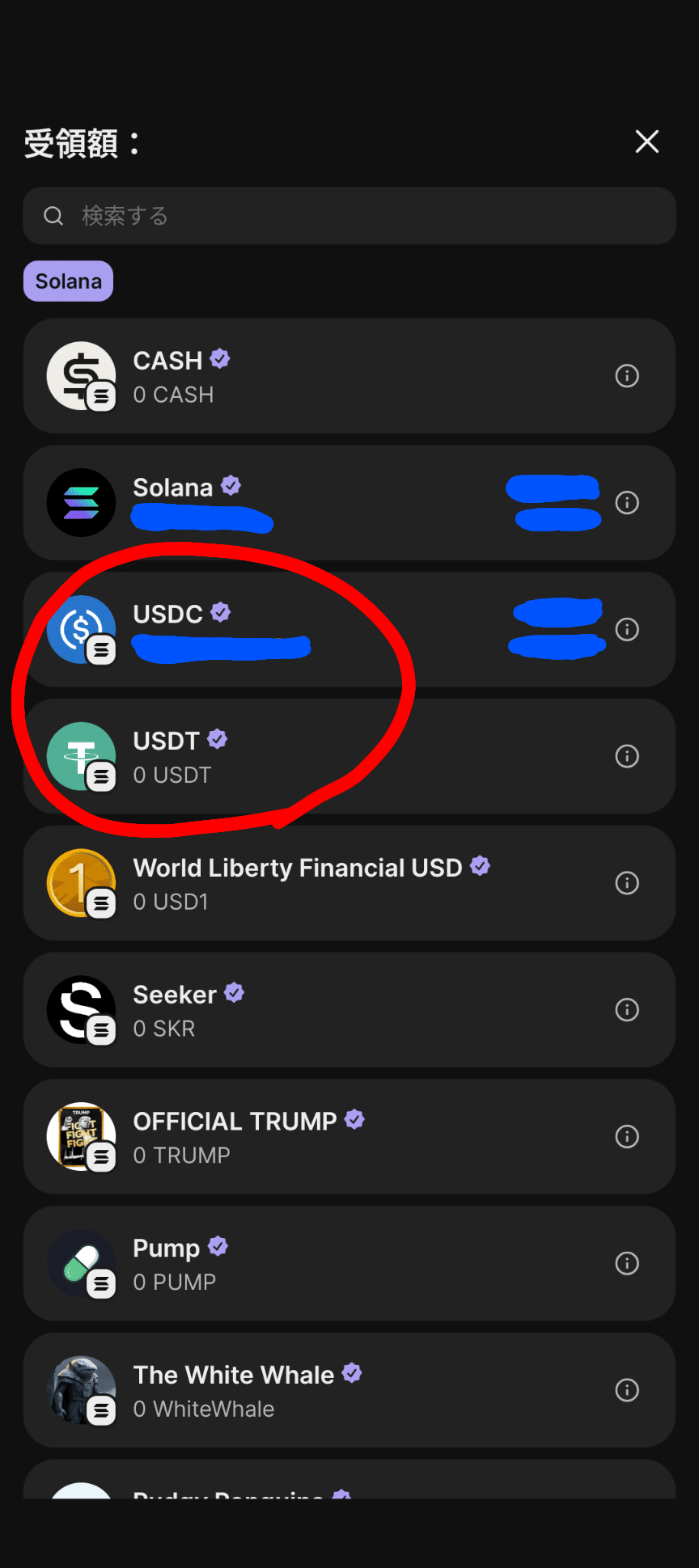
Task: Open info for The White Whale
Action: pos(627,1390)
